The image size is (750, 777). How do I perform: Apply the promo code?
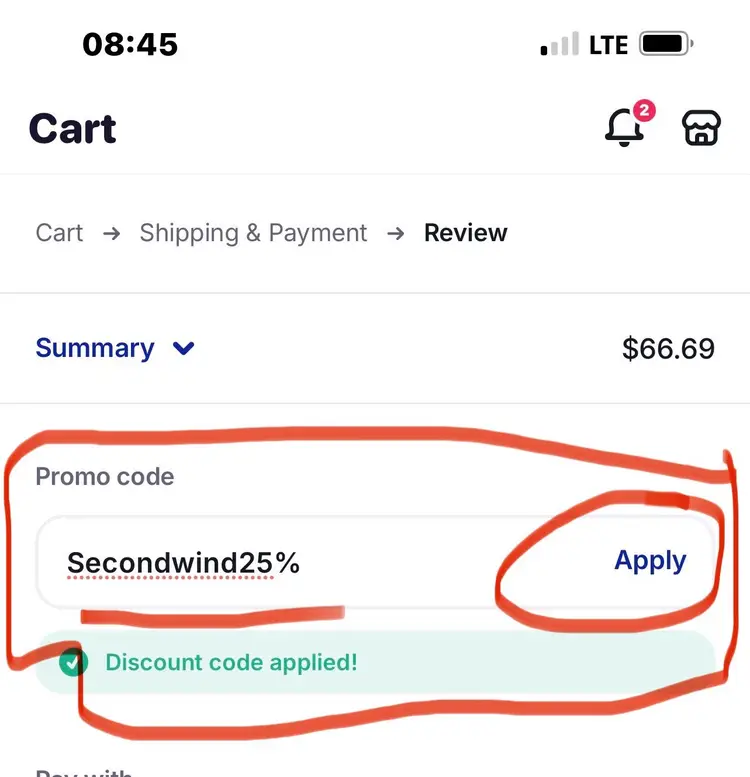650,561
